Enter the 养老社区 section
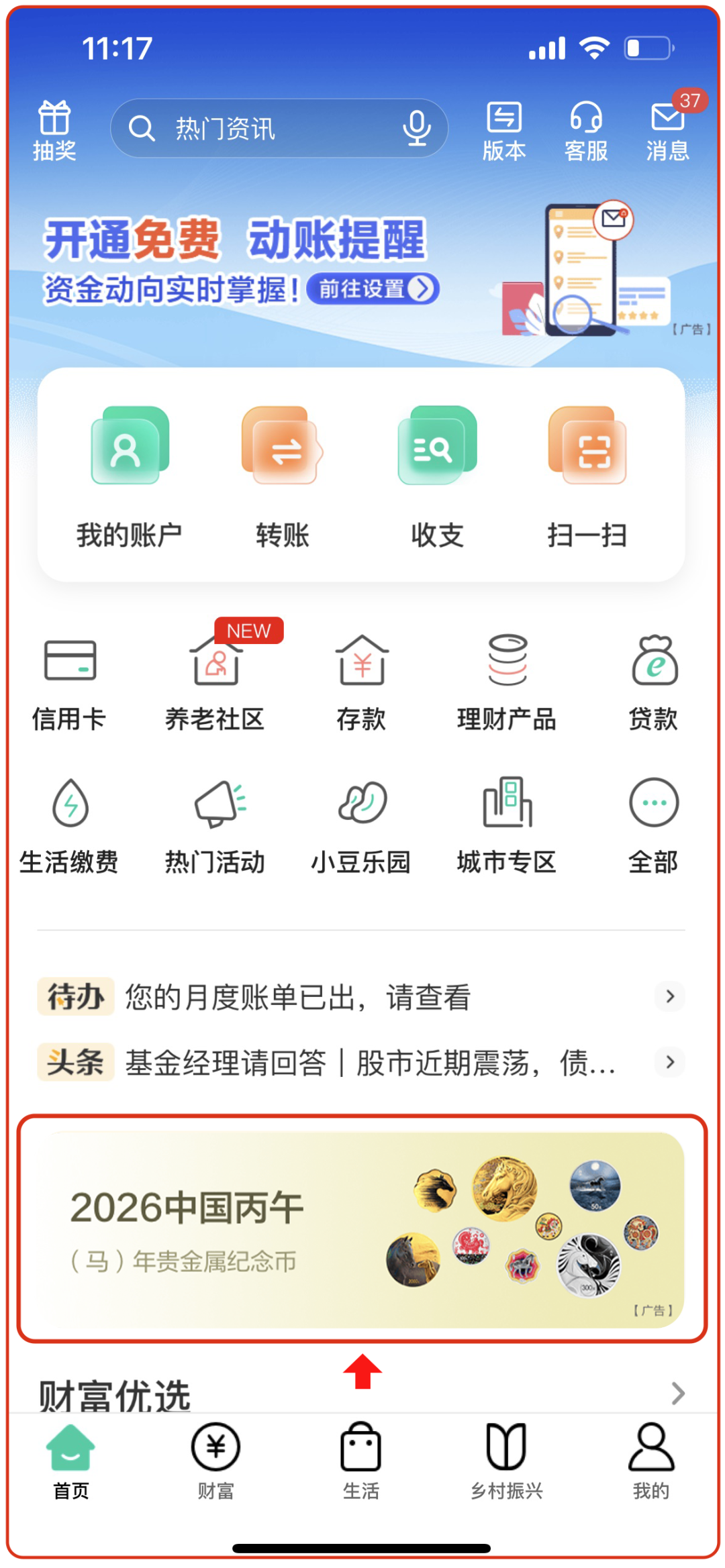725x1568 pixels. [215, 684]
